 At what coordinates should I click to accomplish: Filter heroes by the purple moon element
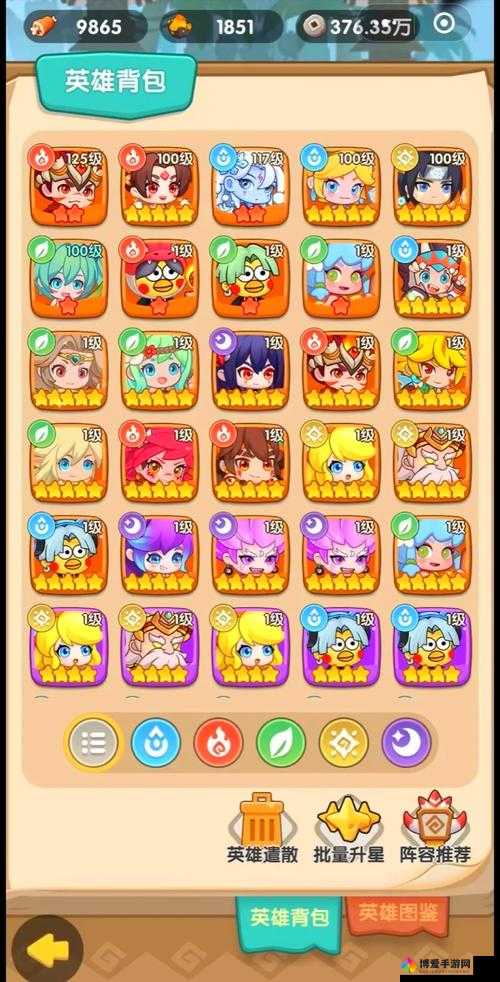click(407, 743)
